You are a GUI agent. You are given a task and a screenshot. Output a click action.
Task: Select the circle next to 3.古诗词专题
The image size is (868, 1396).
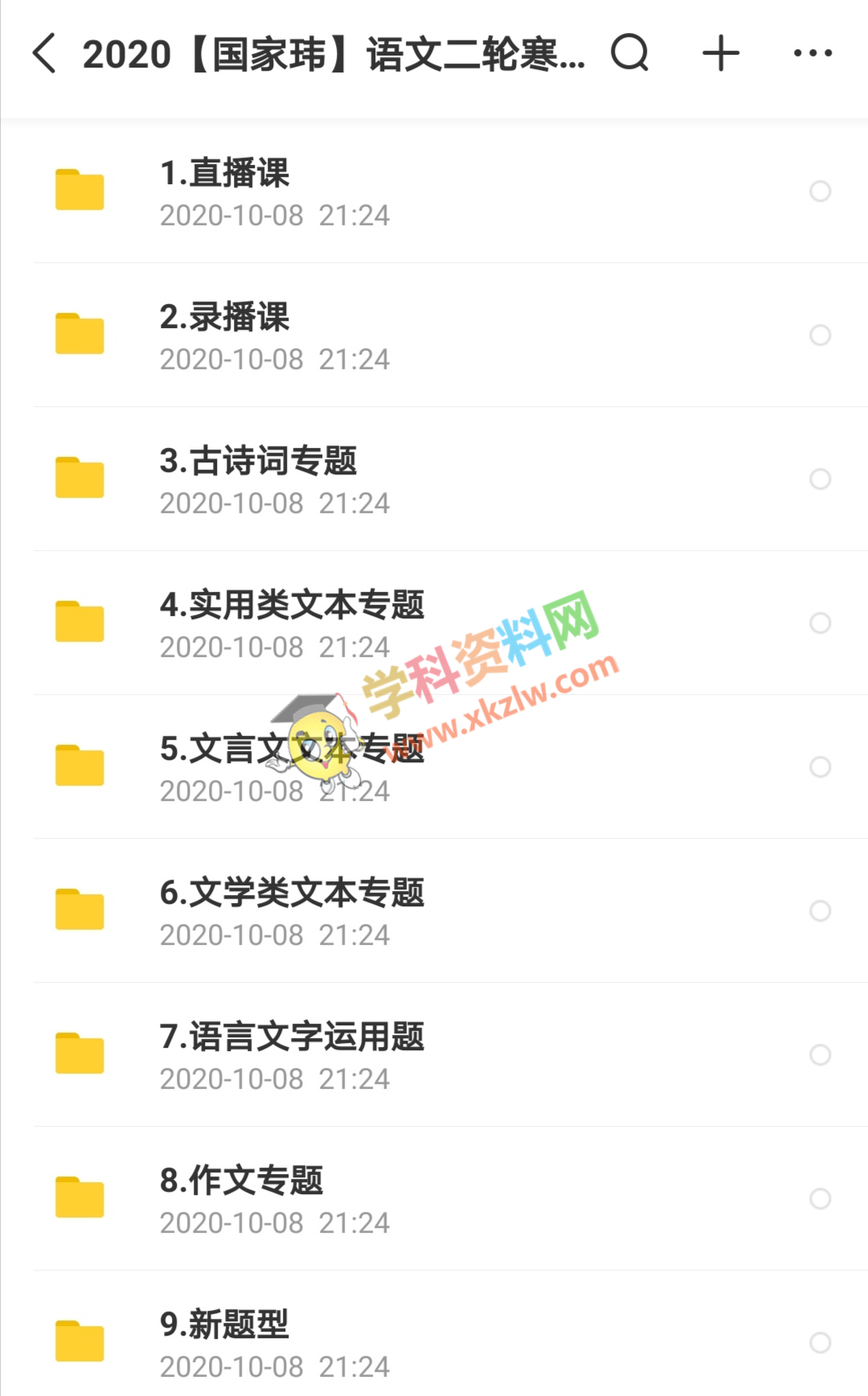pyautogui.click(x=820, y=479)
